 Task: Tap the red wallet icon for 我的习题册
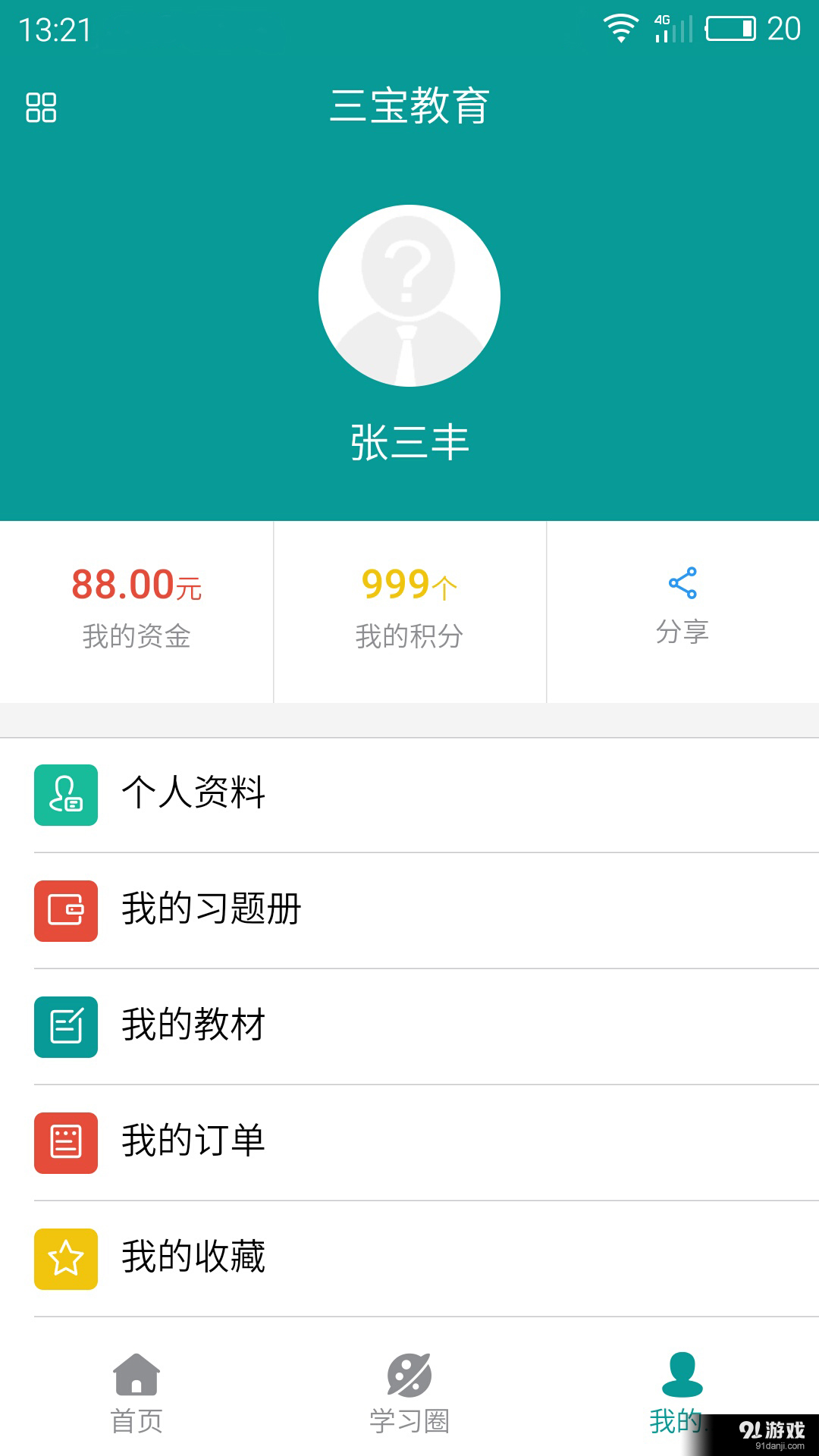[x=65, y=910]
